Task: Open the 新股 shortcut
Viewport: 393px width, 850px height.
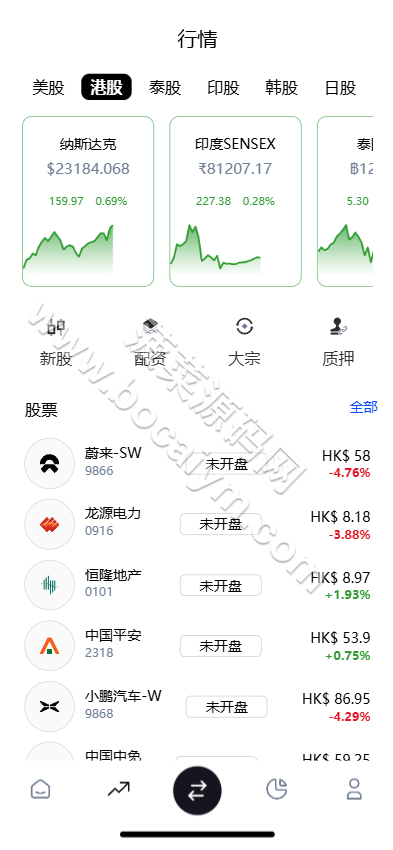Action: (56, 343)
